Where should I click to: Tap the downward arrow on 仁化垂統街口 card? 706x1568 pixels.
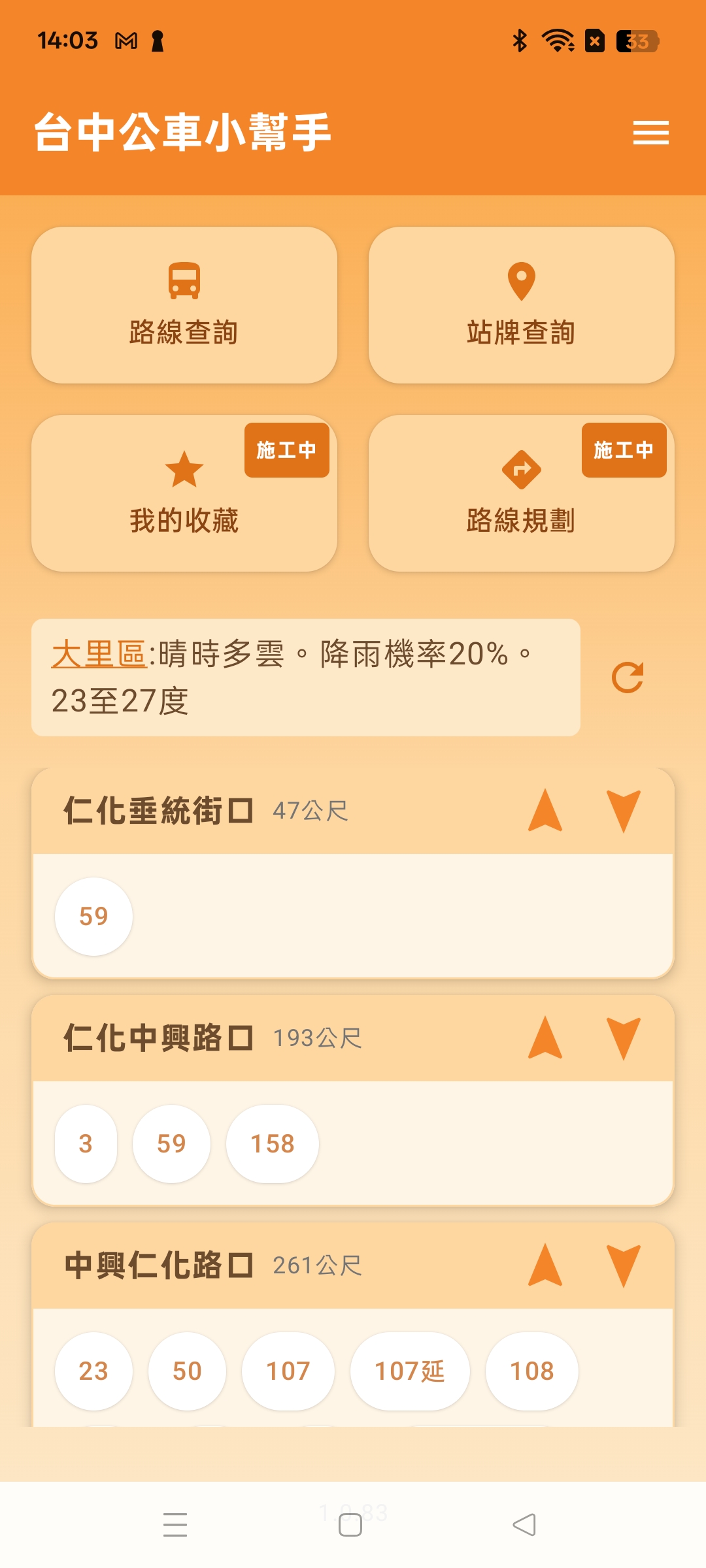click(x=626, y=811)
